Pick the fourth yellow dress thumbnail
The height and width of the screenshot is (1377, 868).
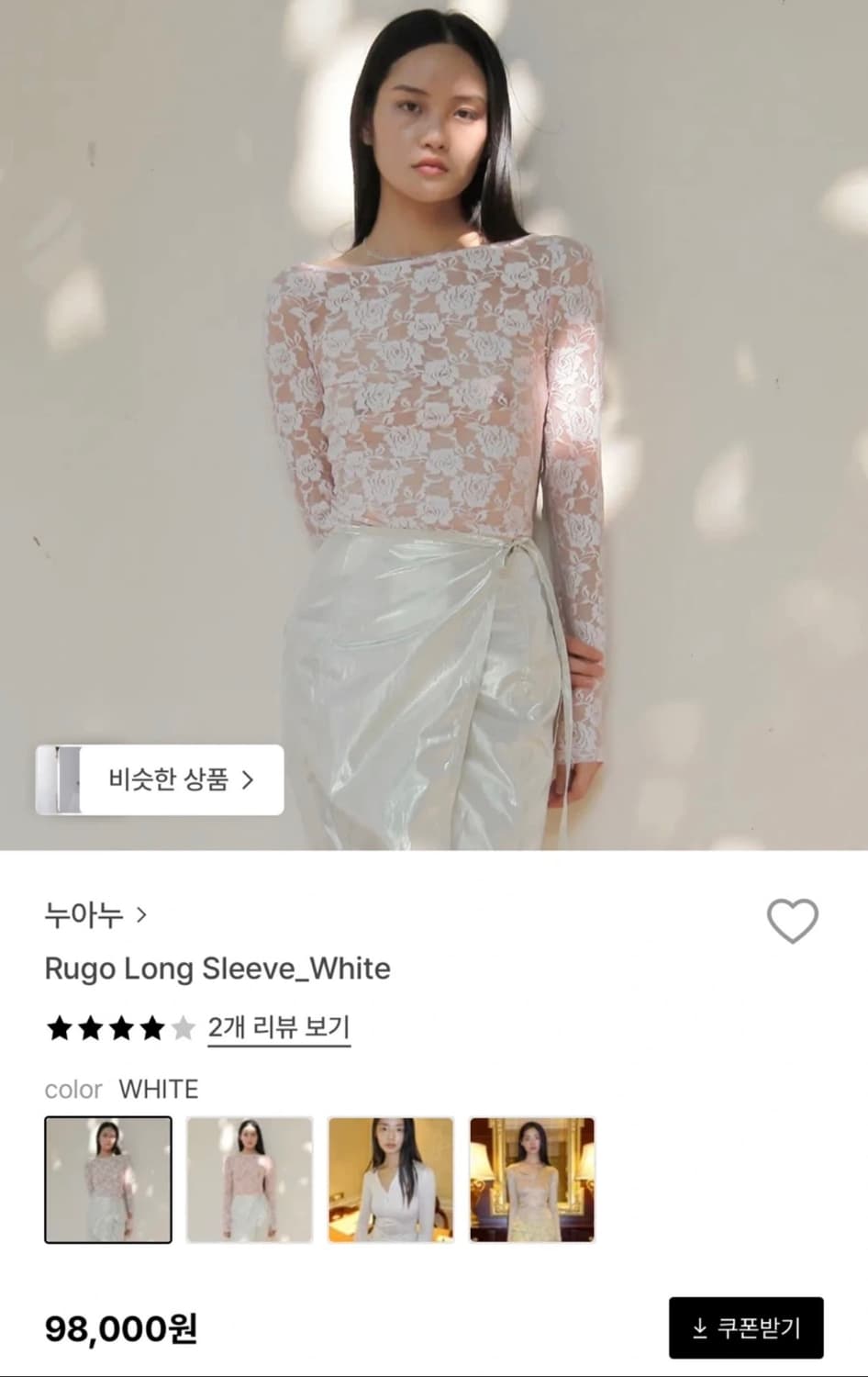pyautogui.click(x=532, y=1178)
